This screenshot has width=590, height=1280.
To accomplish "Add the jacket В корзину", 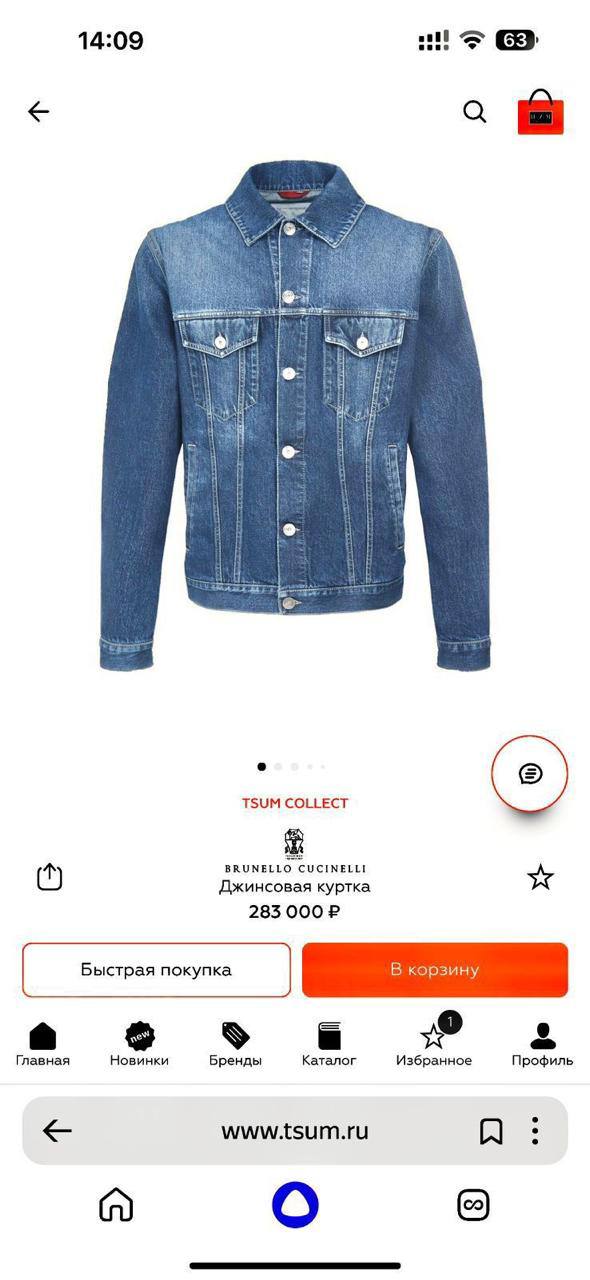I will pyautogui.click(x=435, y=970).
